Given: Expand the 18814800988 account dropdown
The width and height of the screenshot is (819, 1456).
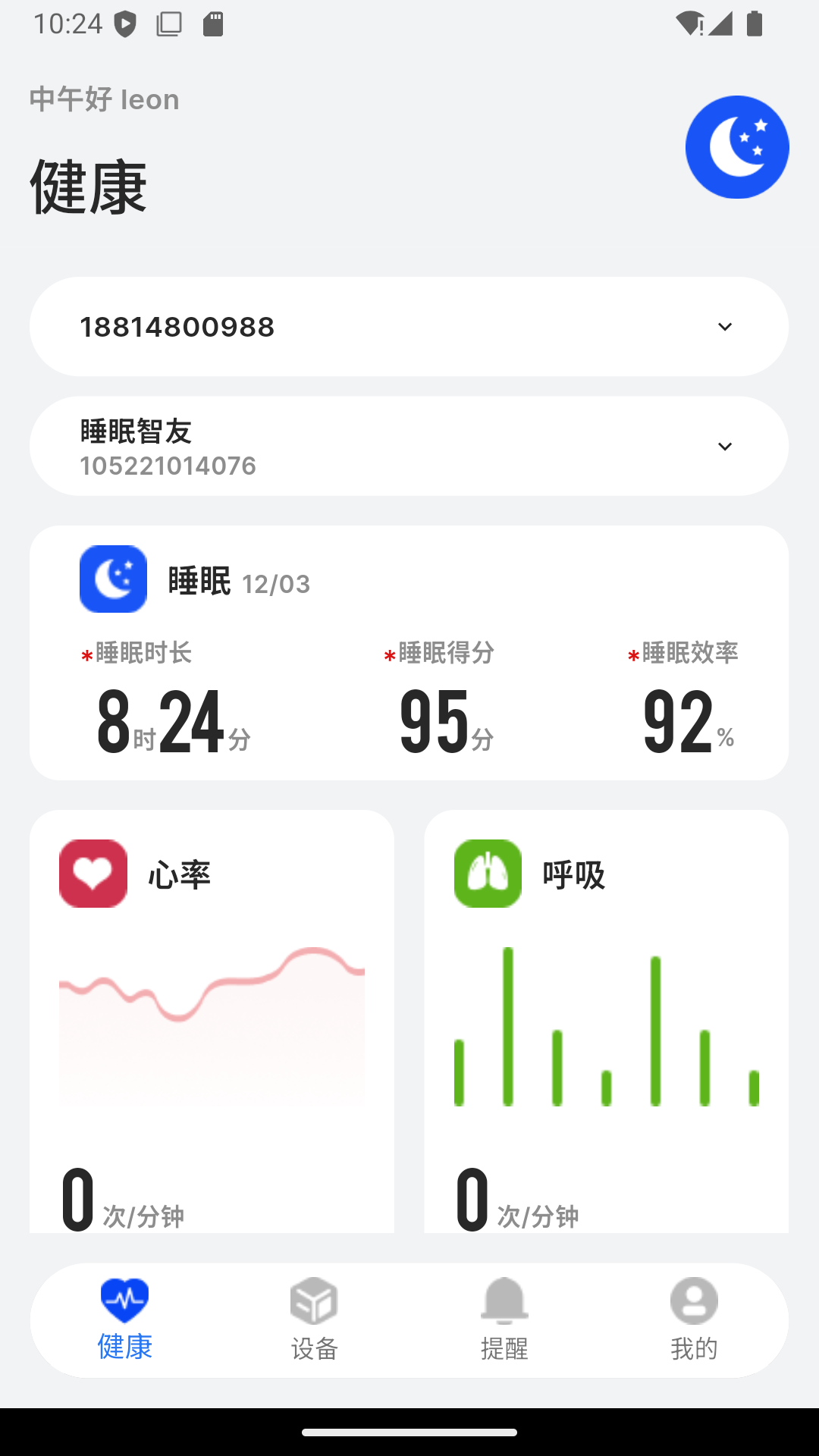Looking at the screenshot, I should (725, 326).
